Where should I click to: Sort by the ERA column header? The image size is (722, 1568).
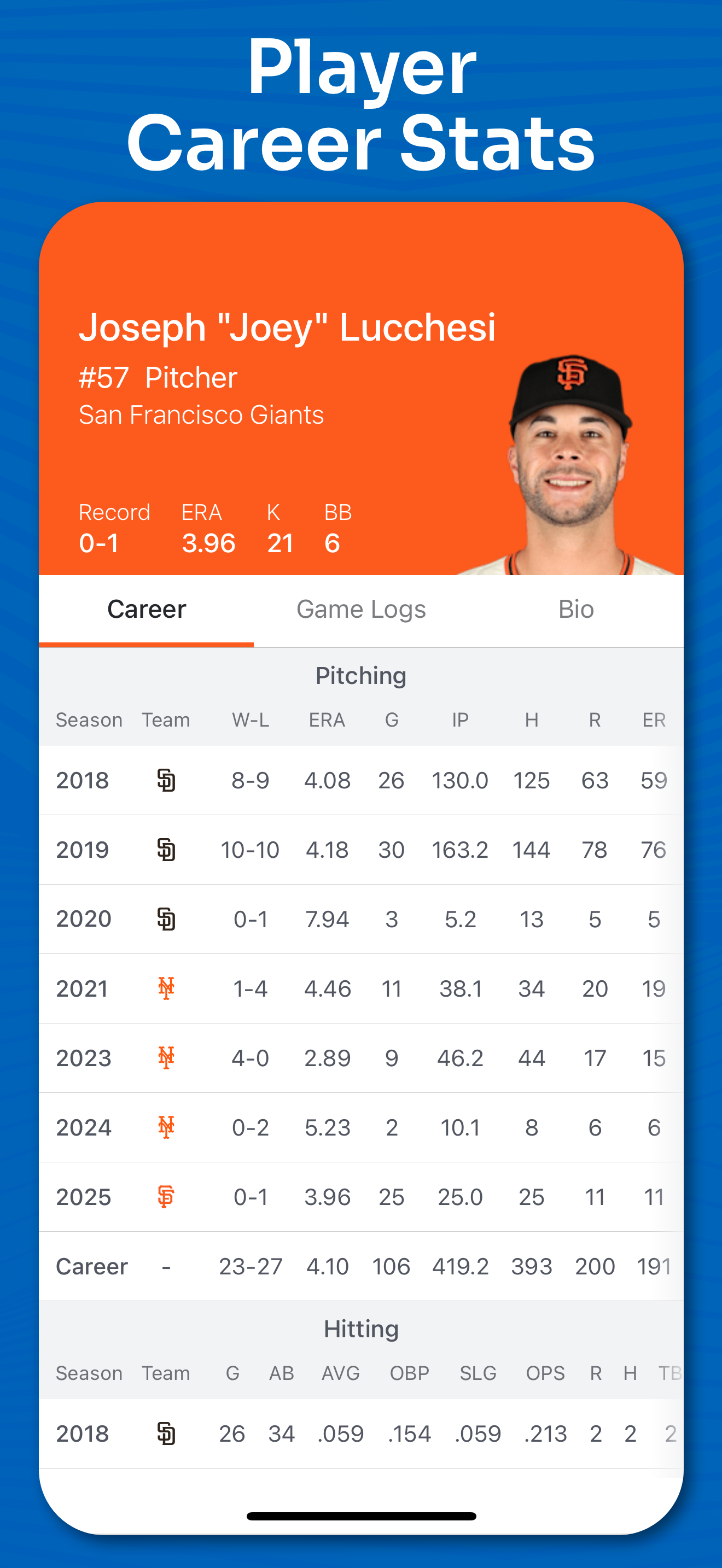(328, 720)
